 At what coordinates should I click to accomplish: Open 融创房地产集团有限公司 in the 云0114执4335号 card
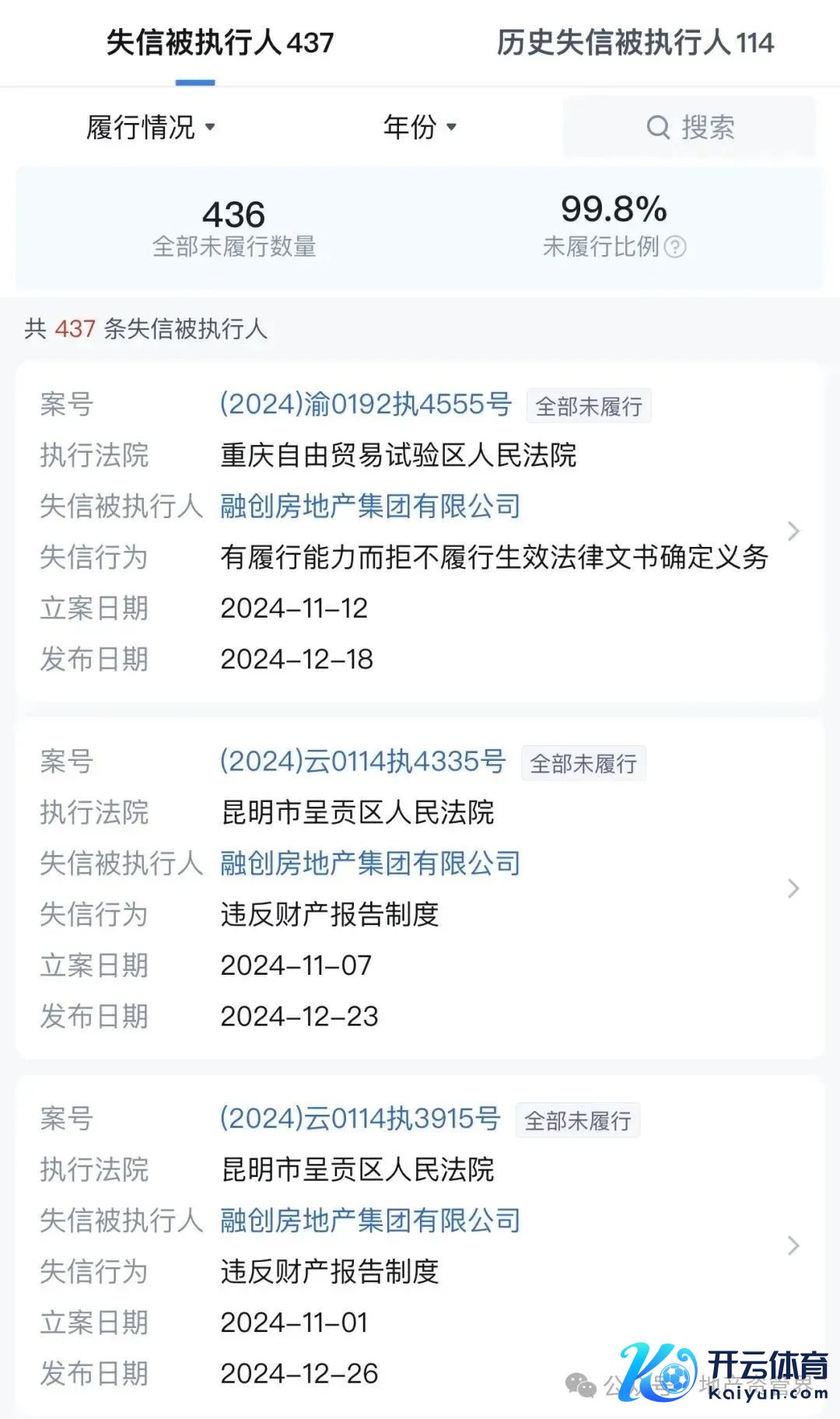point(370,864)
